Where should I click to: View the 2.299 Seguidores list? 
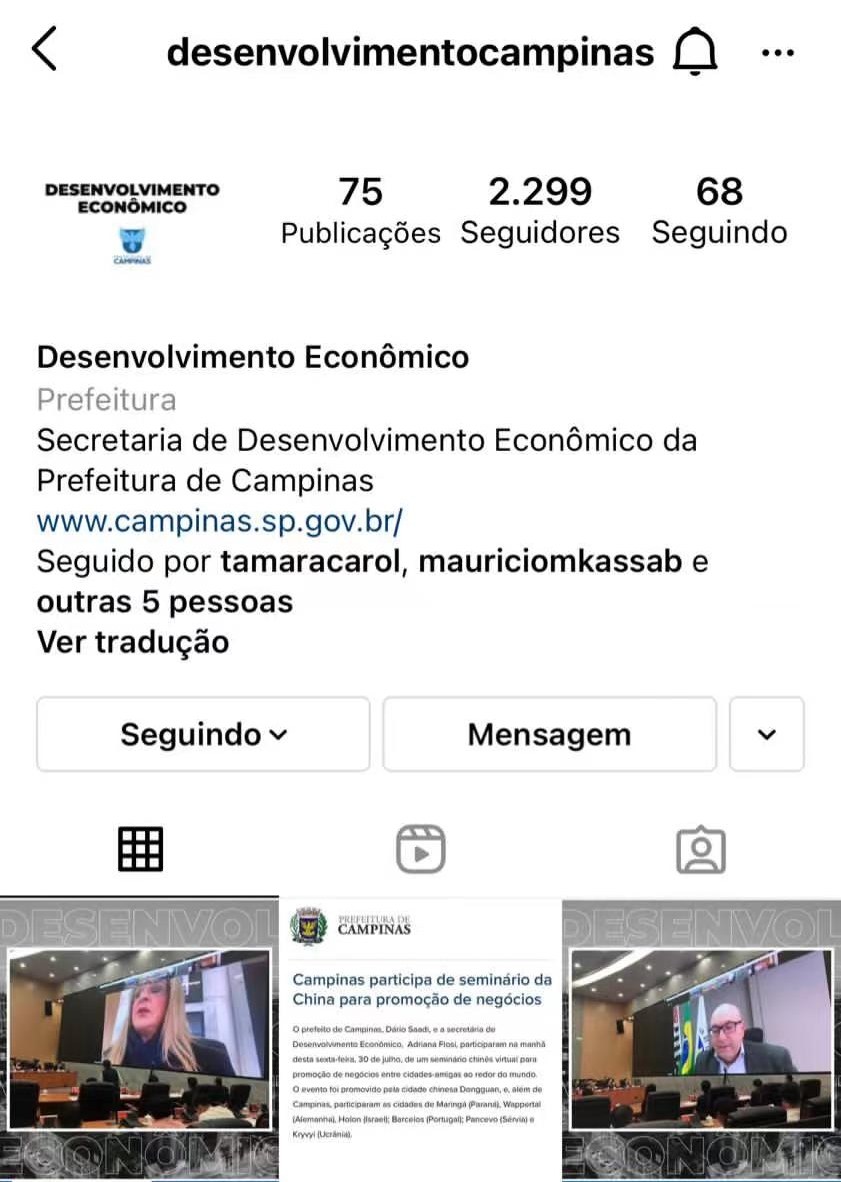[x=540, y=210]
